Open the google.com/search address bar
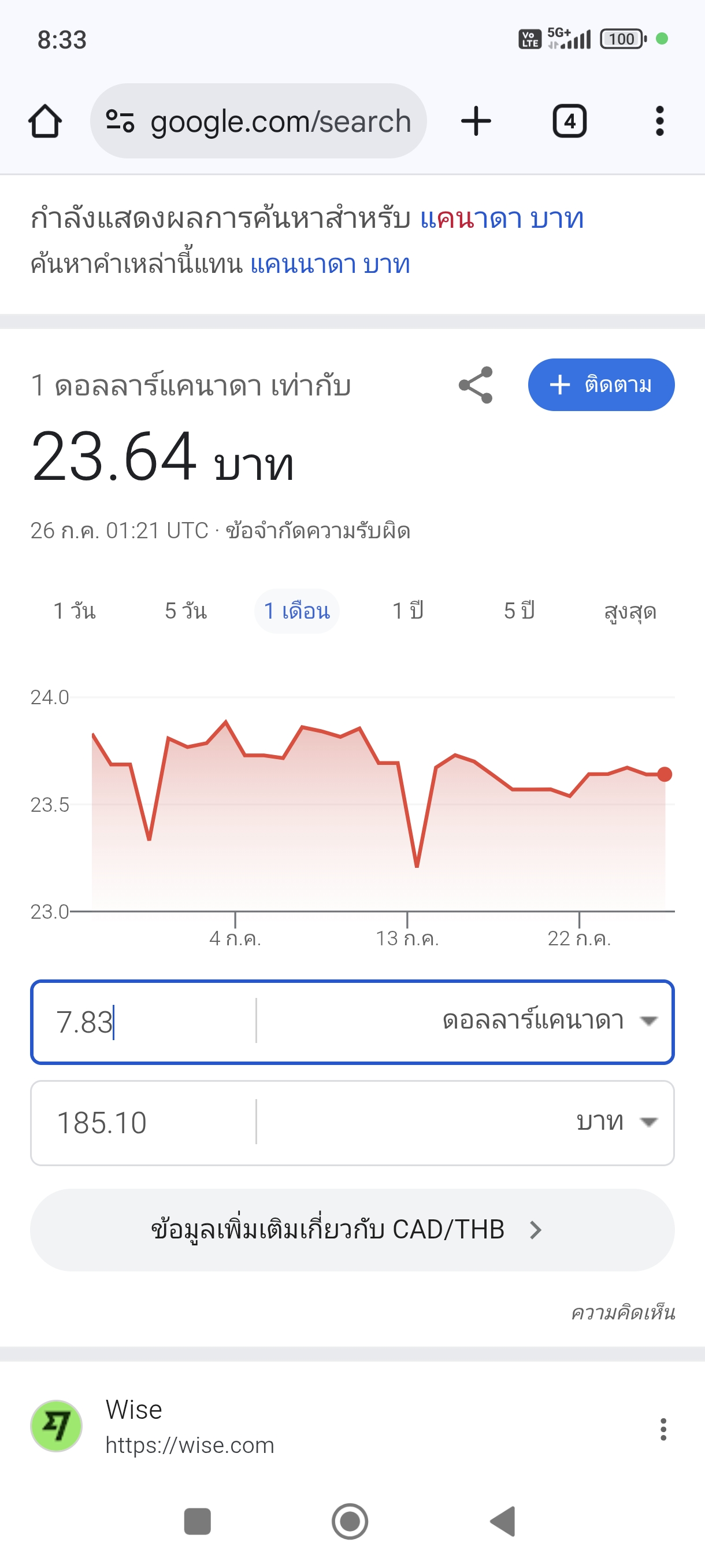The width and height of the screenshot is (705, 1568). point(258,121)
